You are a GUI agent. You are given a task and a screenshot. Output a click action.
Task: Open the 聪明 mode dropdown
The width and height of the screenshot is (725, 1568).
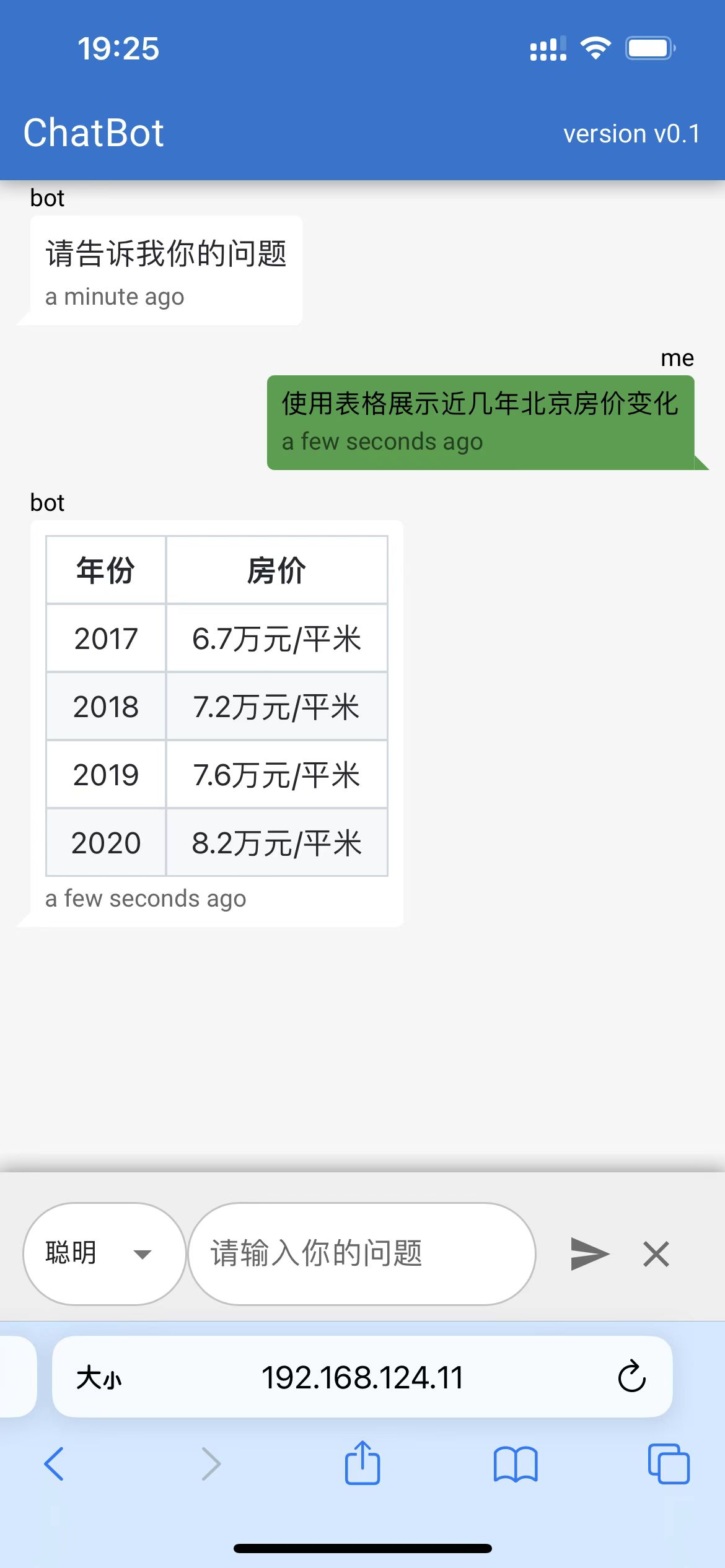click(104, 1254)
